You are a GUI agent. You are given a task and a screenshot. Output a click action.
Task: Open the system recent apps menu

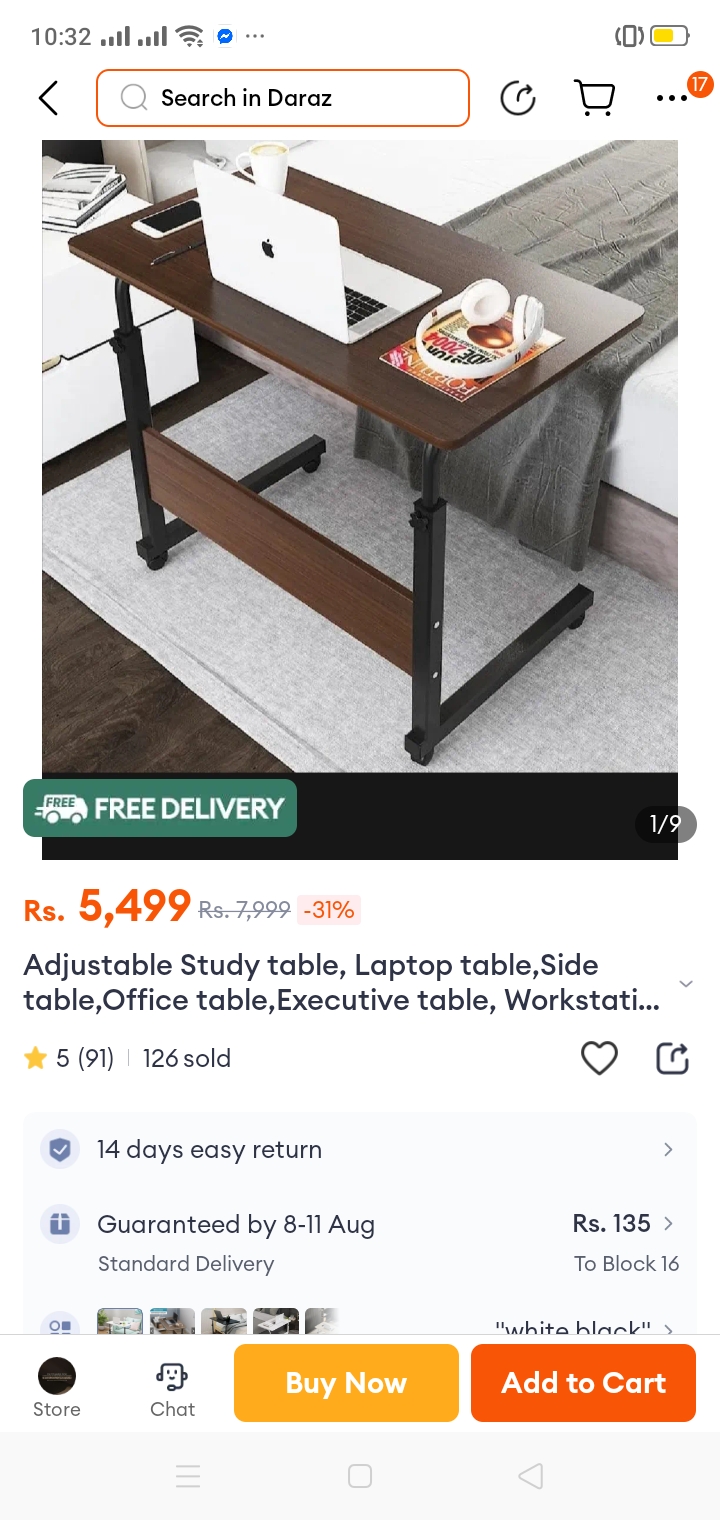tap(188, 1476)
